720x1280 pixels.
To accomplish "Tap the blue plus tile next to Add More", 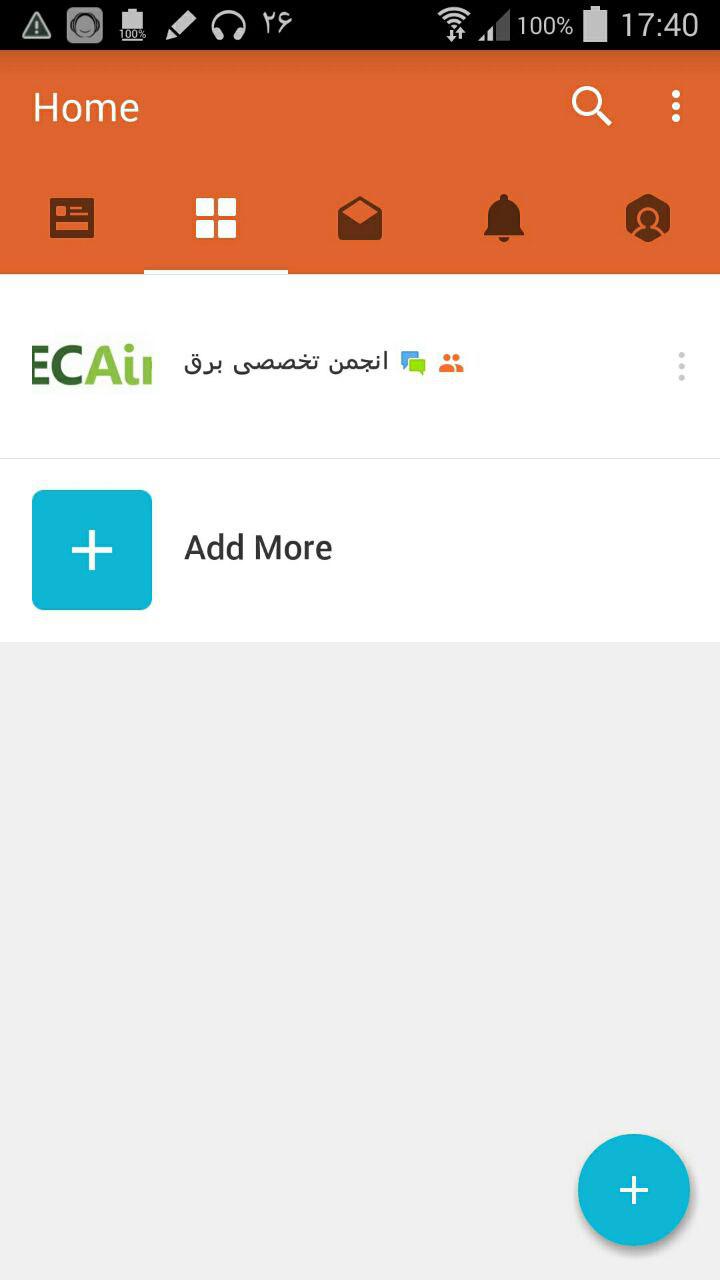I will click(91, 549).
